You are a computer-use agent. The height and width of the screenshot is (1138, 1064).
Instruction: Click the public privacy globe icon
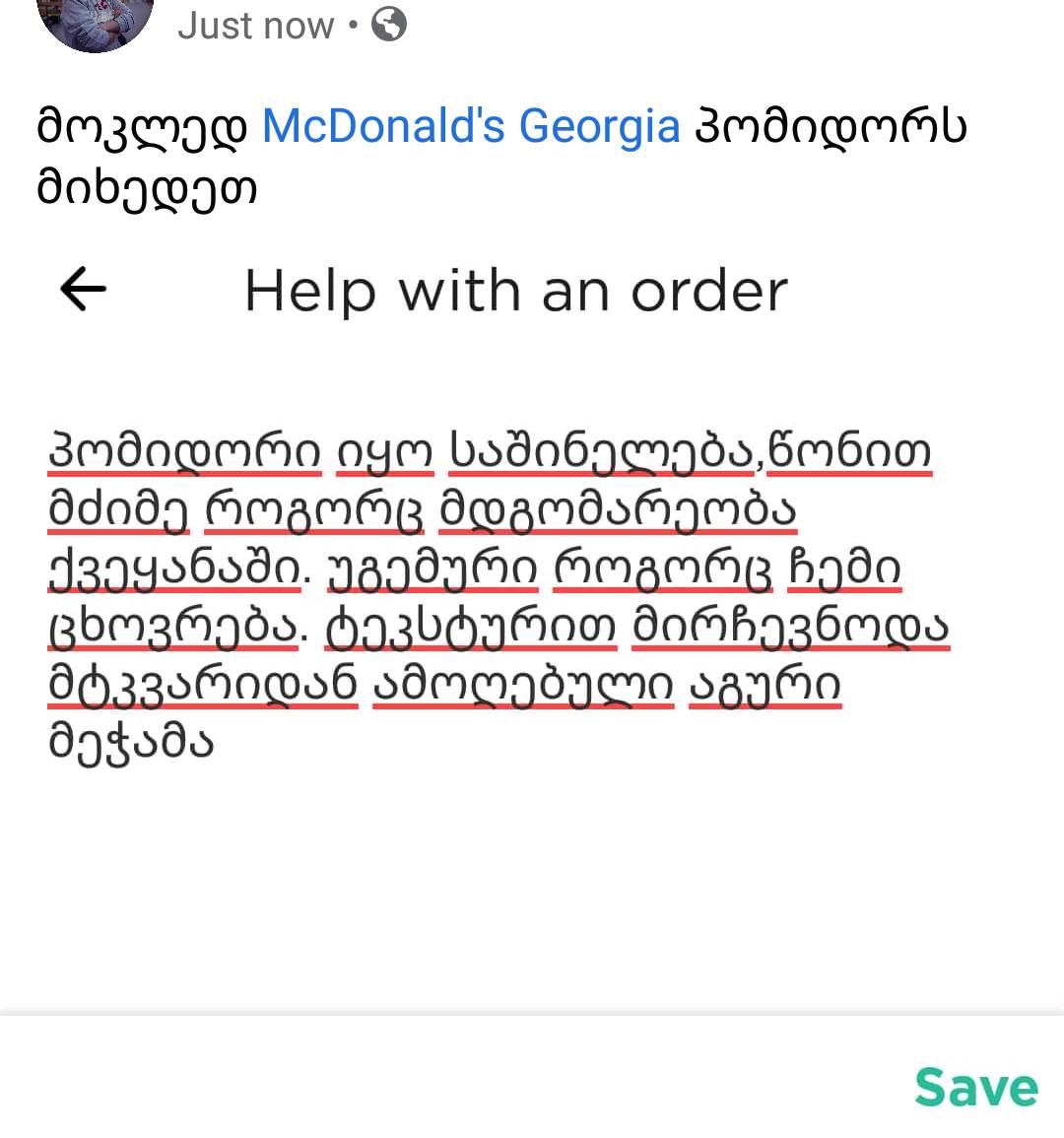coord(387,25)
